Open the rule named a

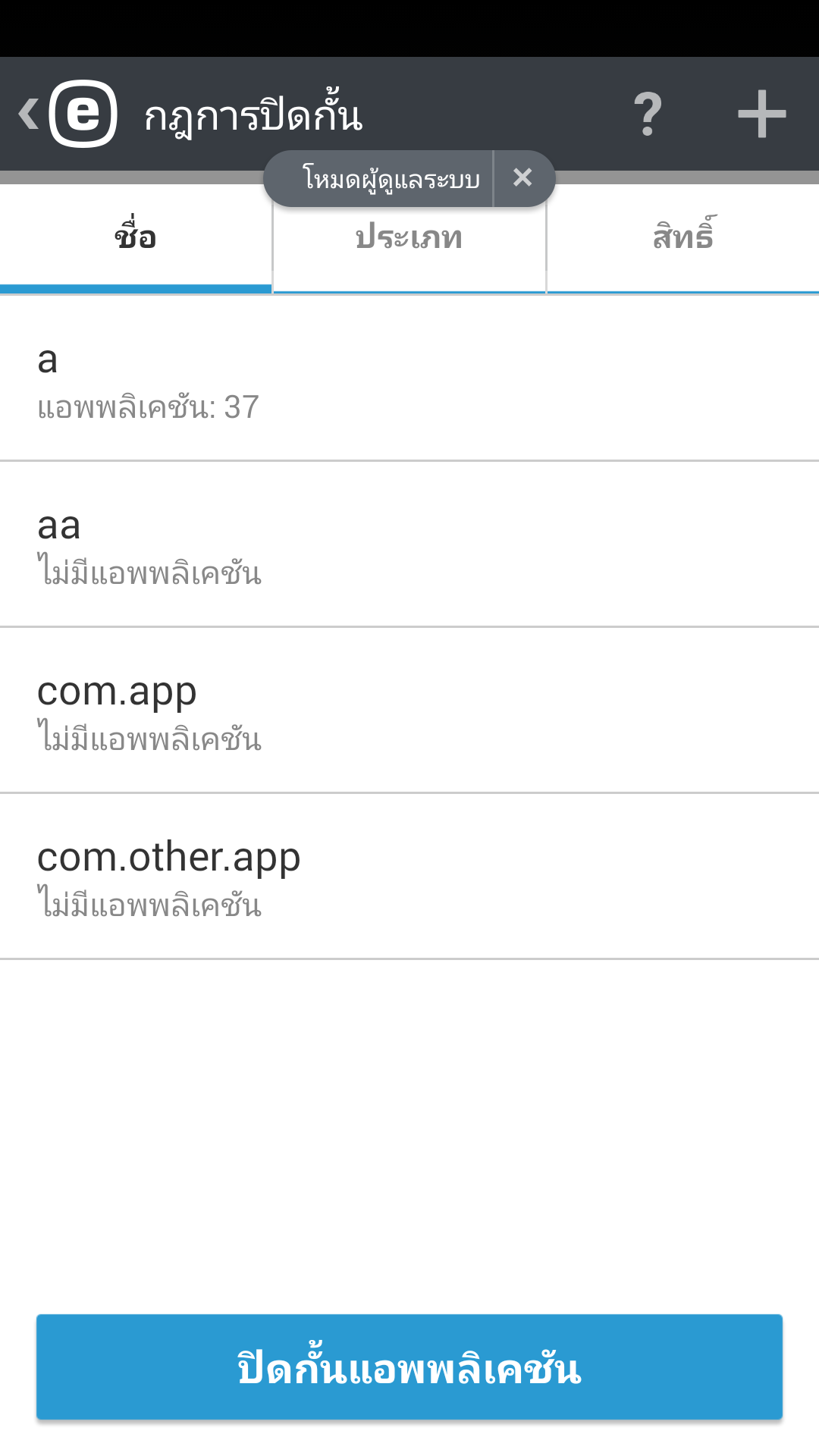pyautogui.click(x=409, y=379)
